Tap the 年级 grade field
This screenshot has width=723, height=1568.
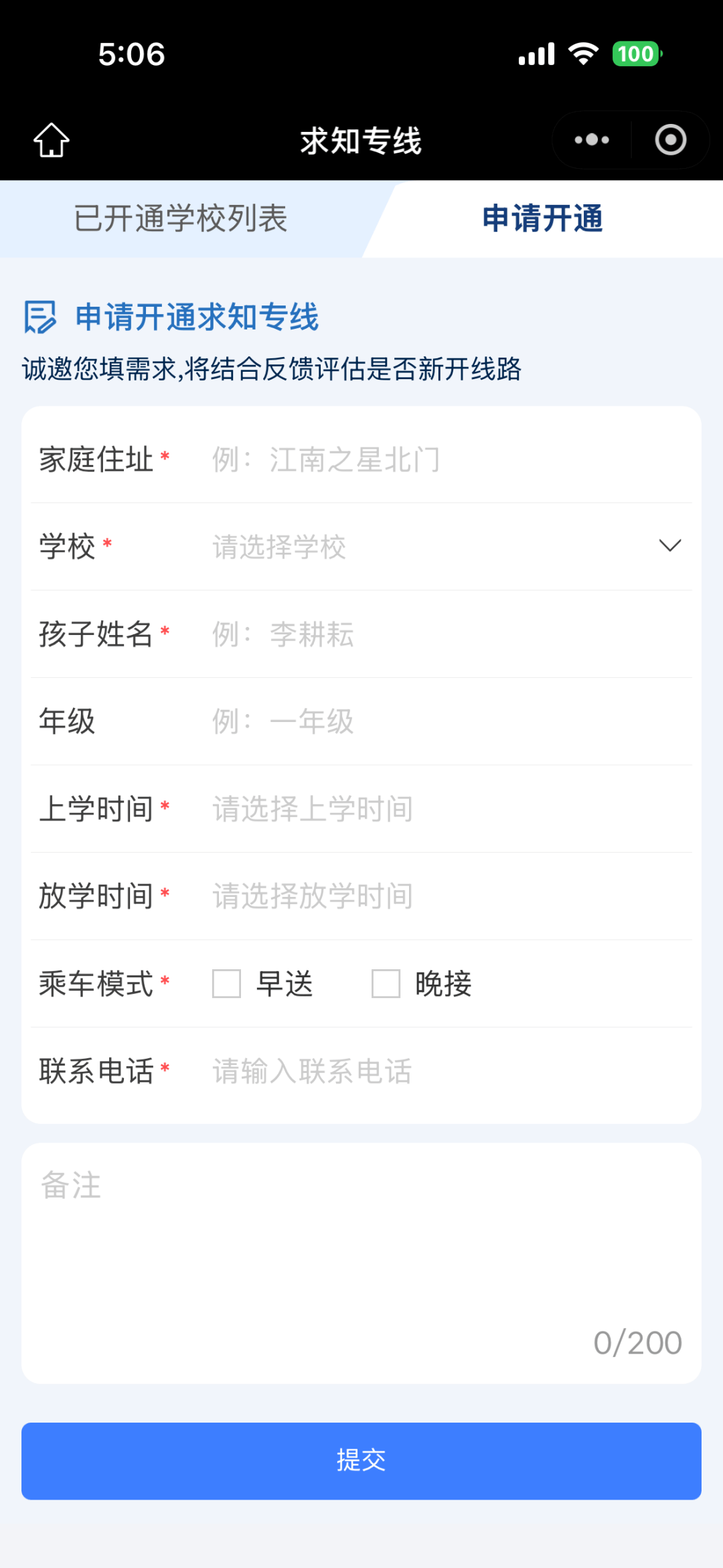point(442,721)
